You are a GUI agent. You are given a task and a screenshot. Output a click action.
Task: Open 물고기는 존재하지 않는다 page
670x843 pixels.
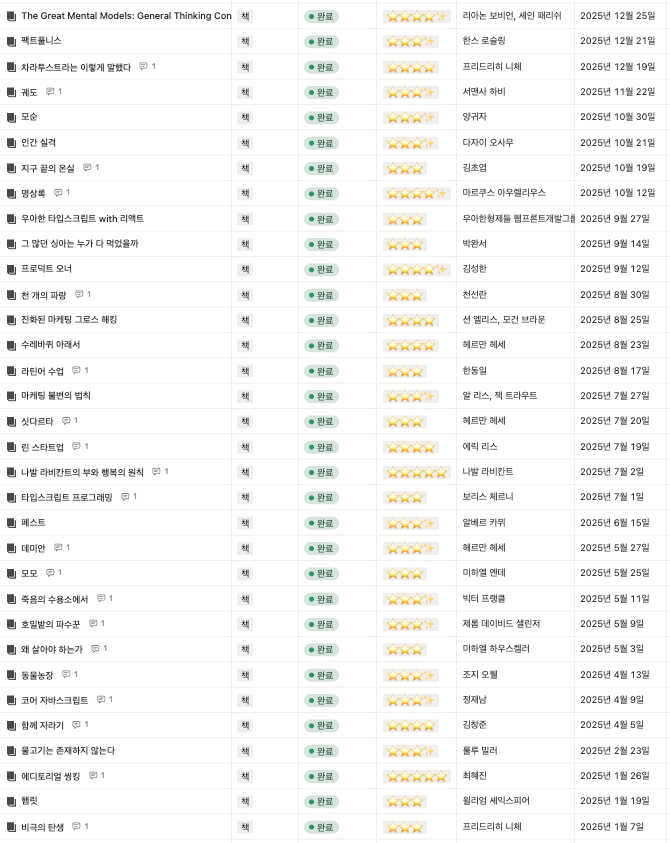[x=67, y=750]
